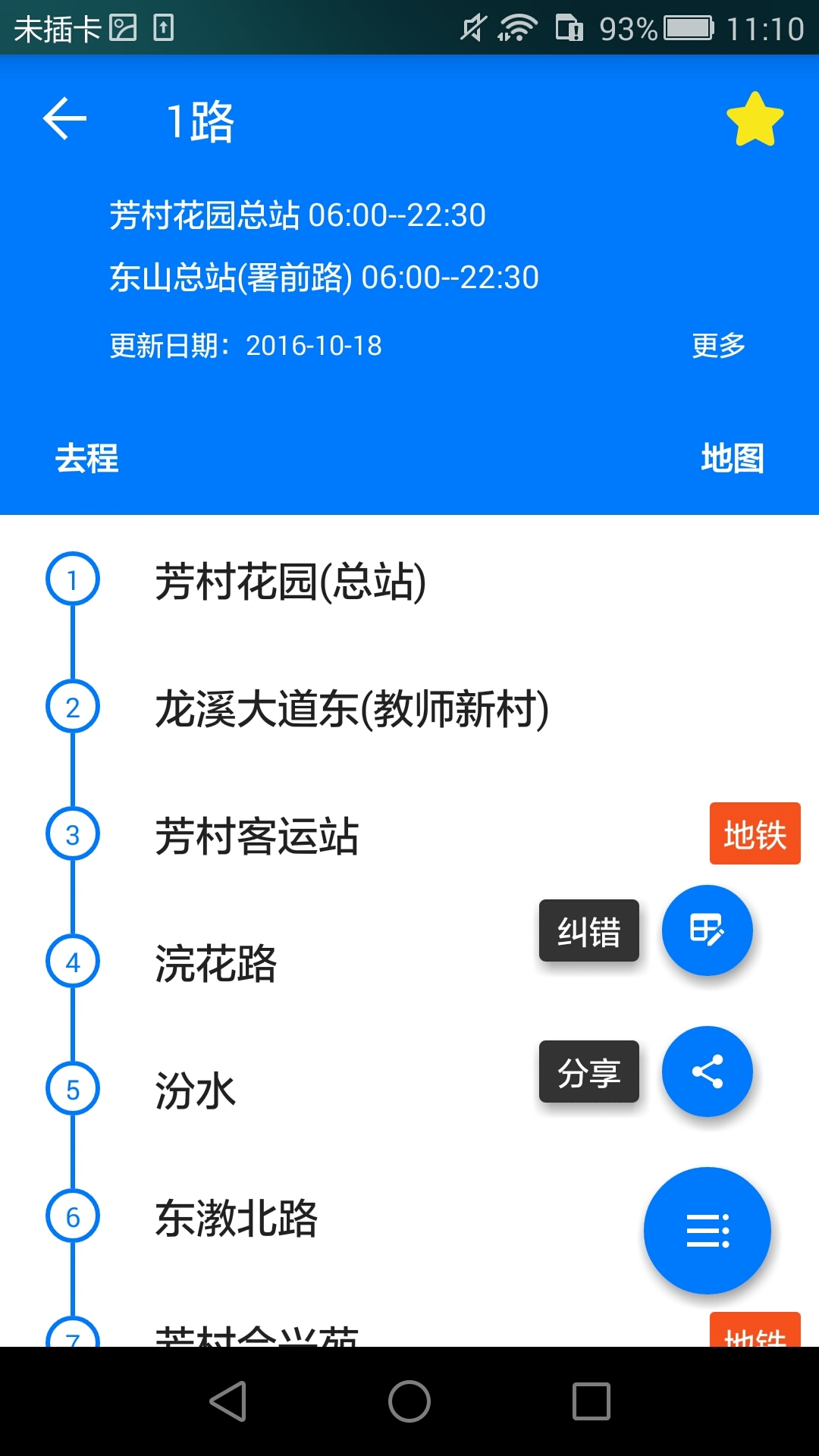This screenshot has width=819, height=1456.
Task: Select the 龙溪大道东(教师新村) station entry
Action: click(353, 707)
